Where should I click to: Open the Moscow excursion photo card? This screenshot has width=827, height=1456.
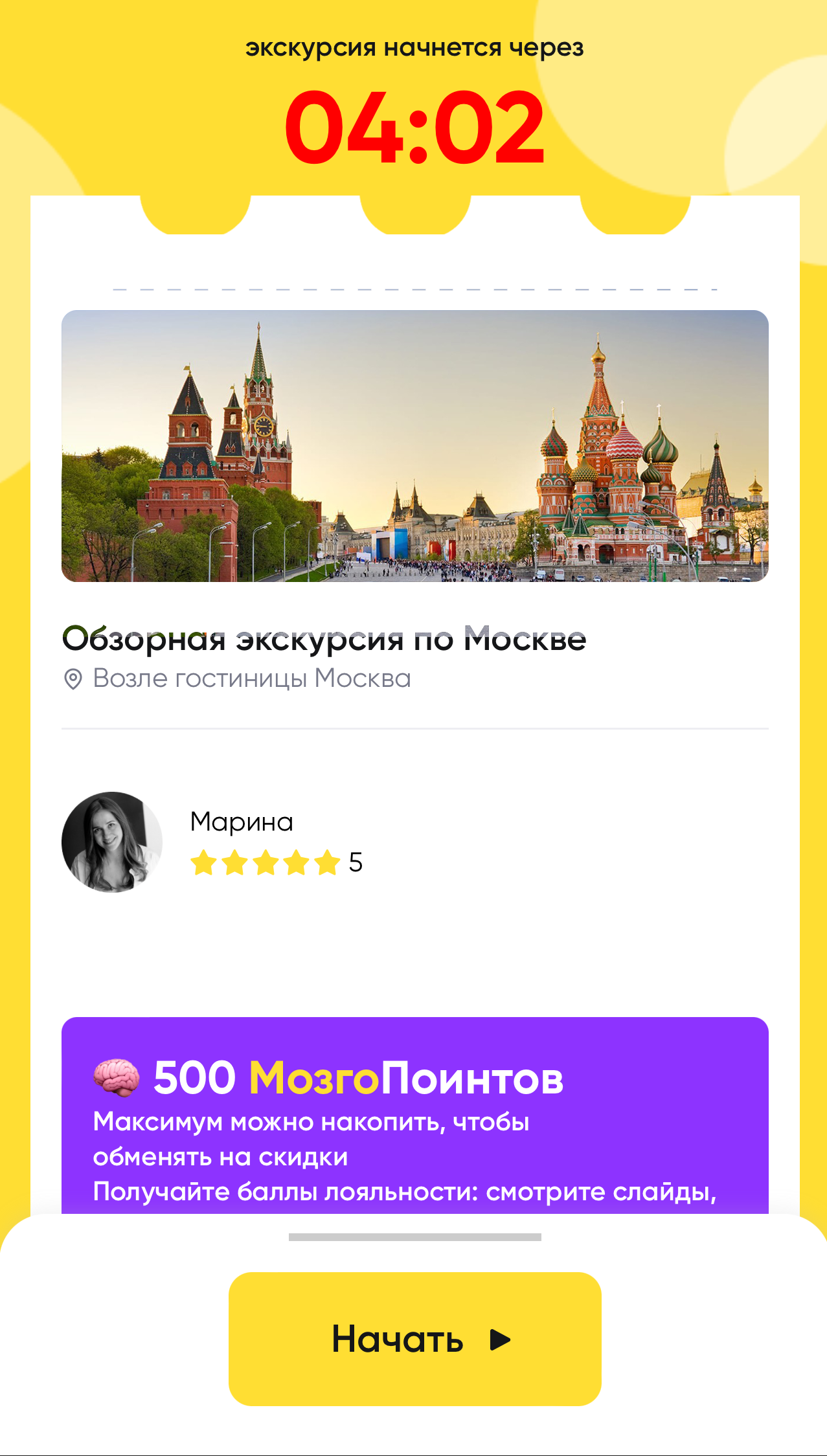coord(414,445)
